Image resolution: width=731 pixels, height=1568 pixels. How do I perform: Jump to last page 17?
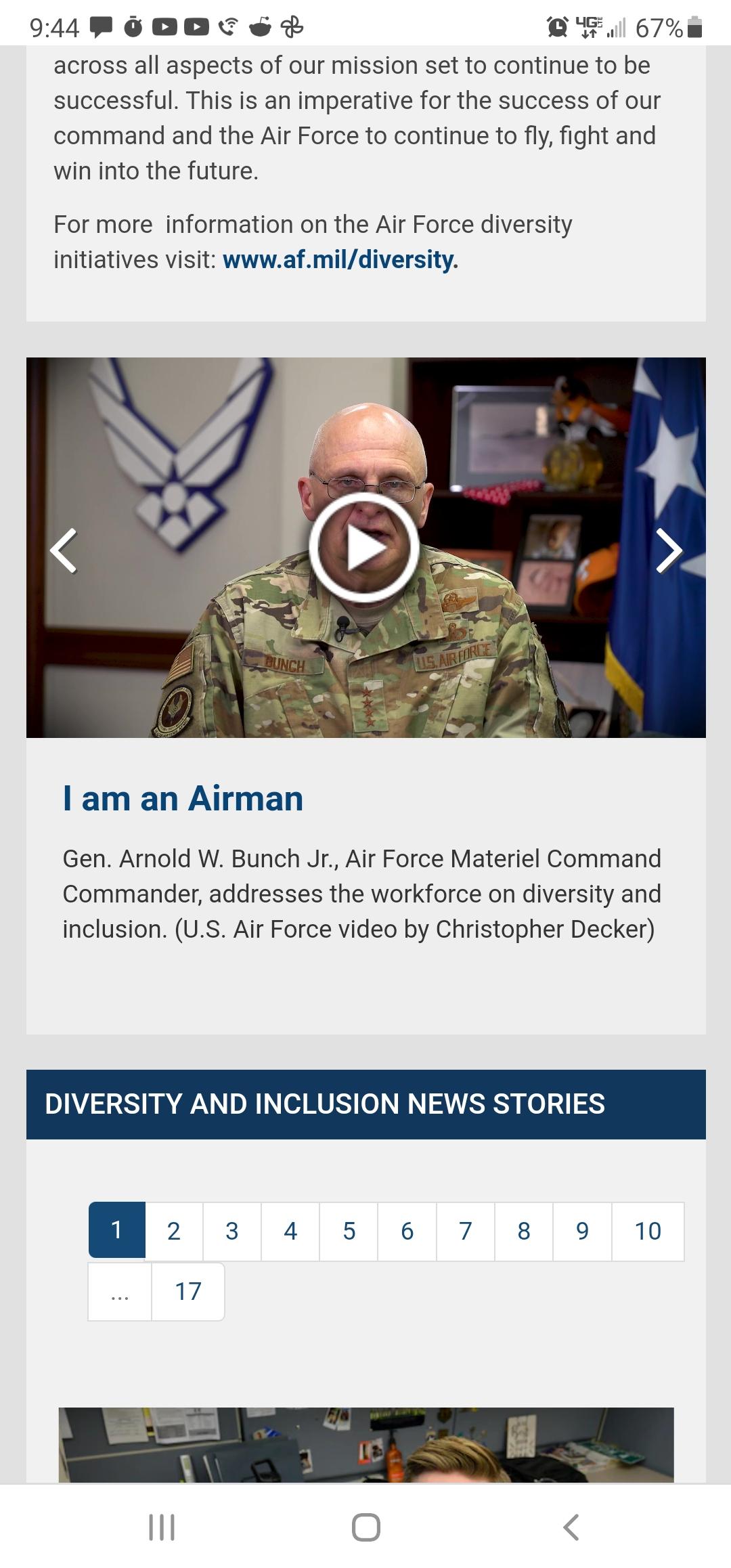(x=188, y=1291)
